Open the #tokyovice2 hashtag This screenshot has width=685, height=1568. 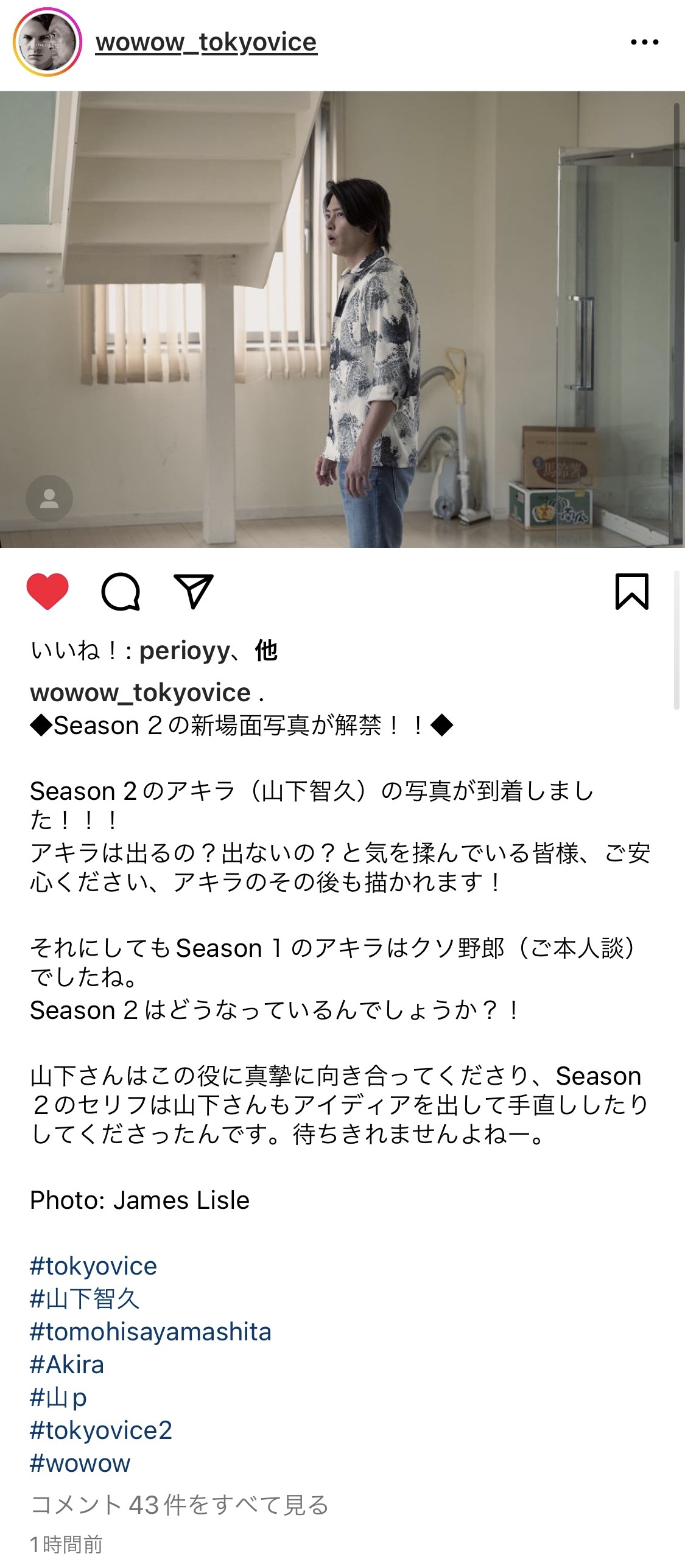[x=101, y=1430]
